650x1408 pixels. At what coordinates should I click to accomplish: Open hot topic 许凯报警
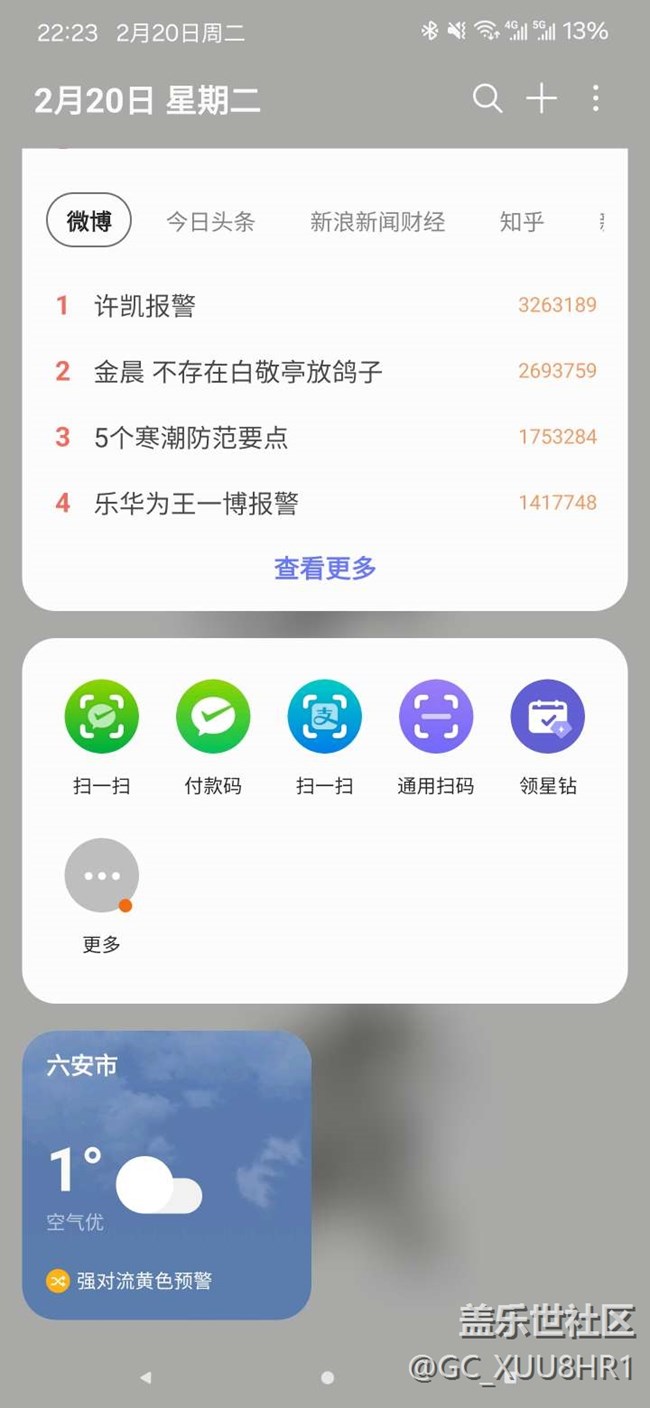coord(325,305)
